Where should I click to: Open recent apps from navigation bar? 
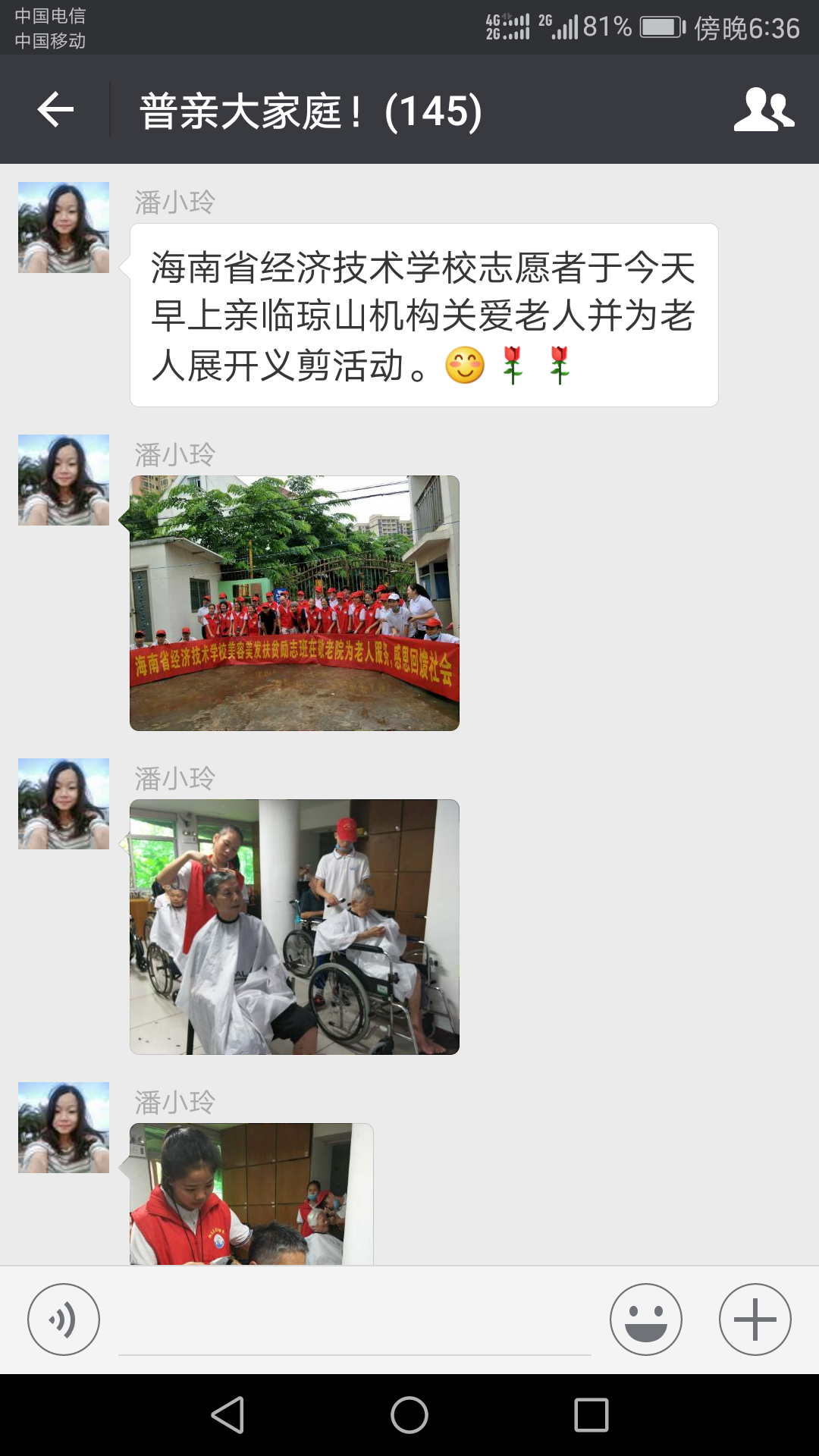click(591, 1415)
